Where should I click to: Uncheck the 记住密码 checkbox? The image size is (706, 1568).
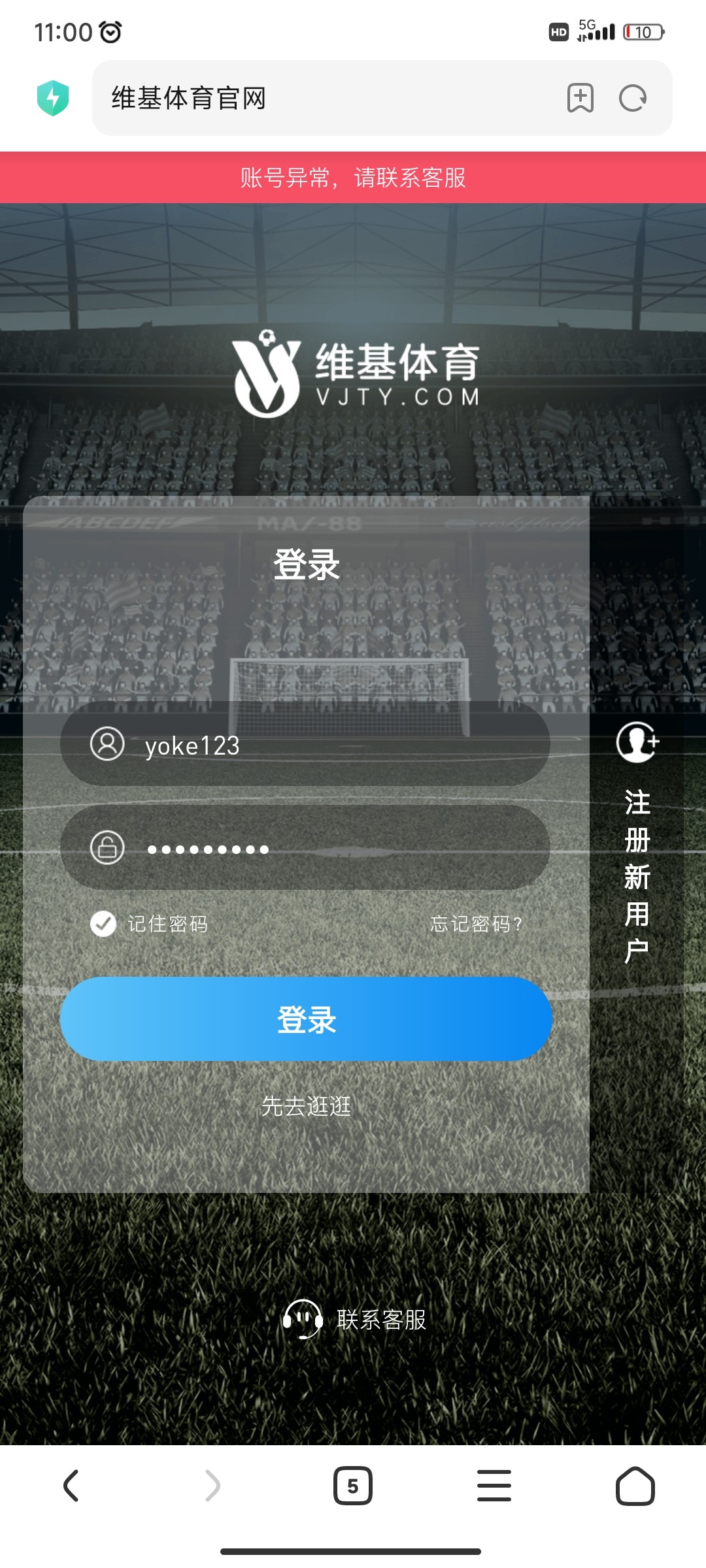coord(103,924)
